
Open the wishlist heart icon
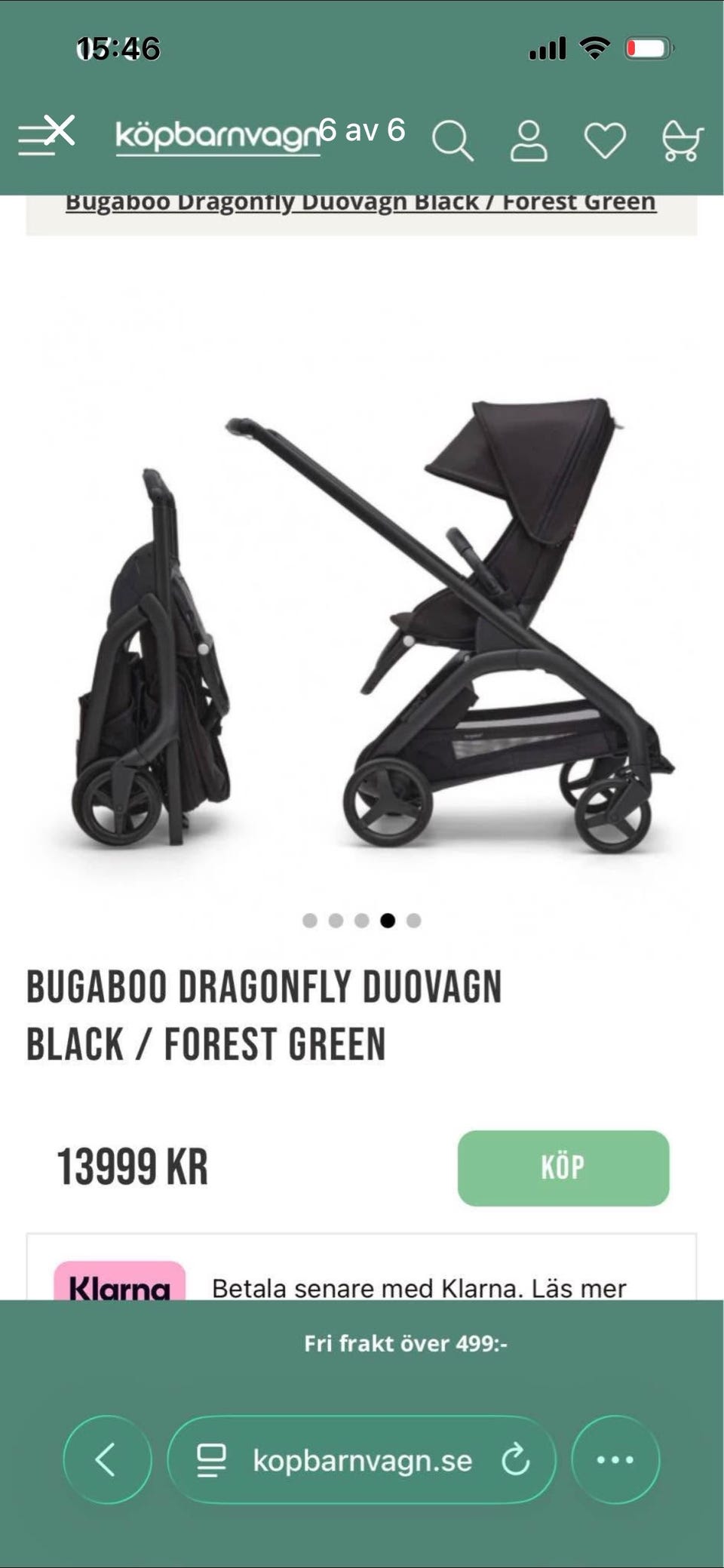pyautogui.click(x=605, y=141)
